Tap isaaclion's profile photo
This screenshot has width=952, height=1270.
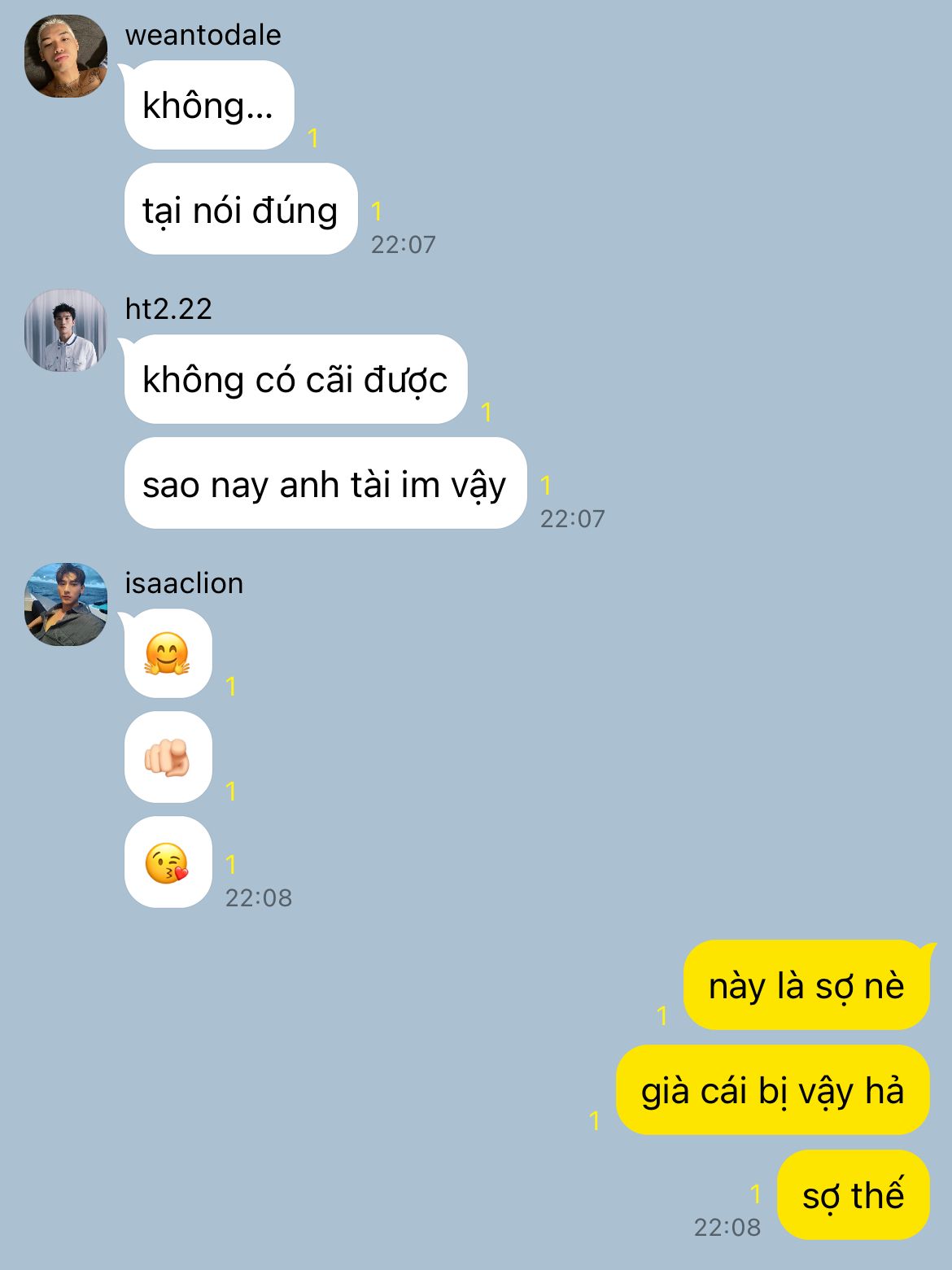(x=66, y=604)
